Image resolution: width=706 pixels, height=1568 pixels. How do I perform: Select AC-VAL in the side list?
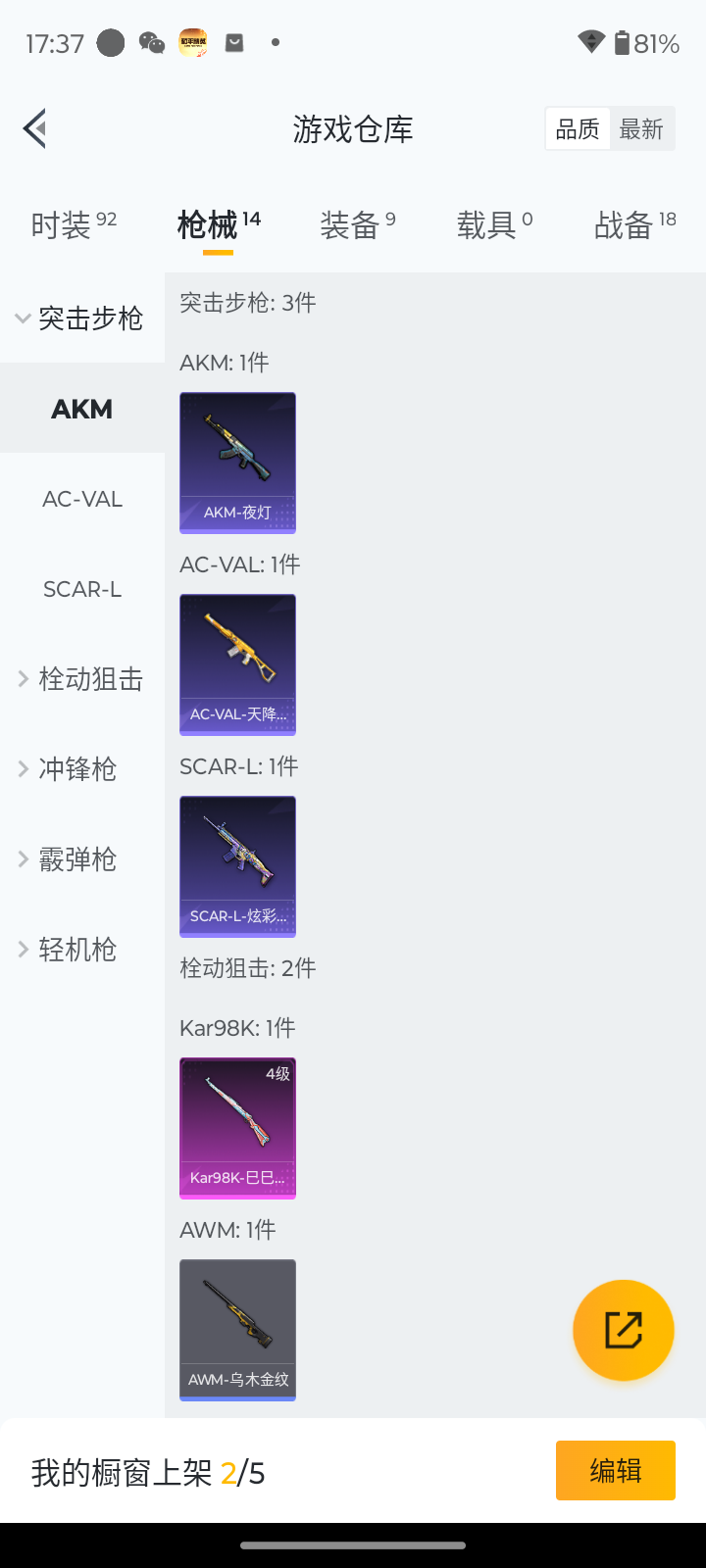coord(82,499)
